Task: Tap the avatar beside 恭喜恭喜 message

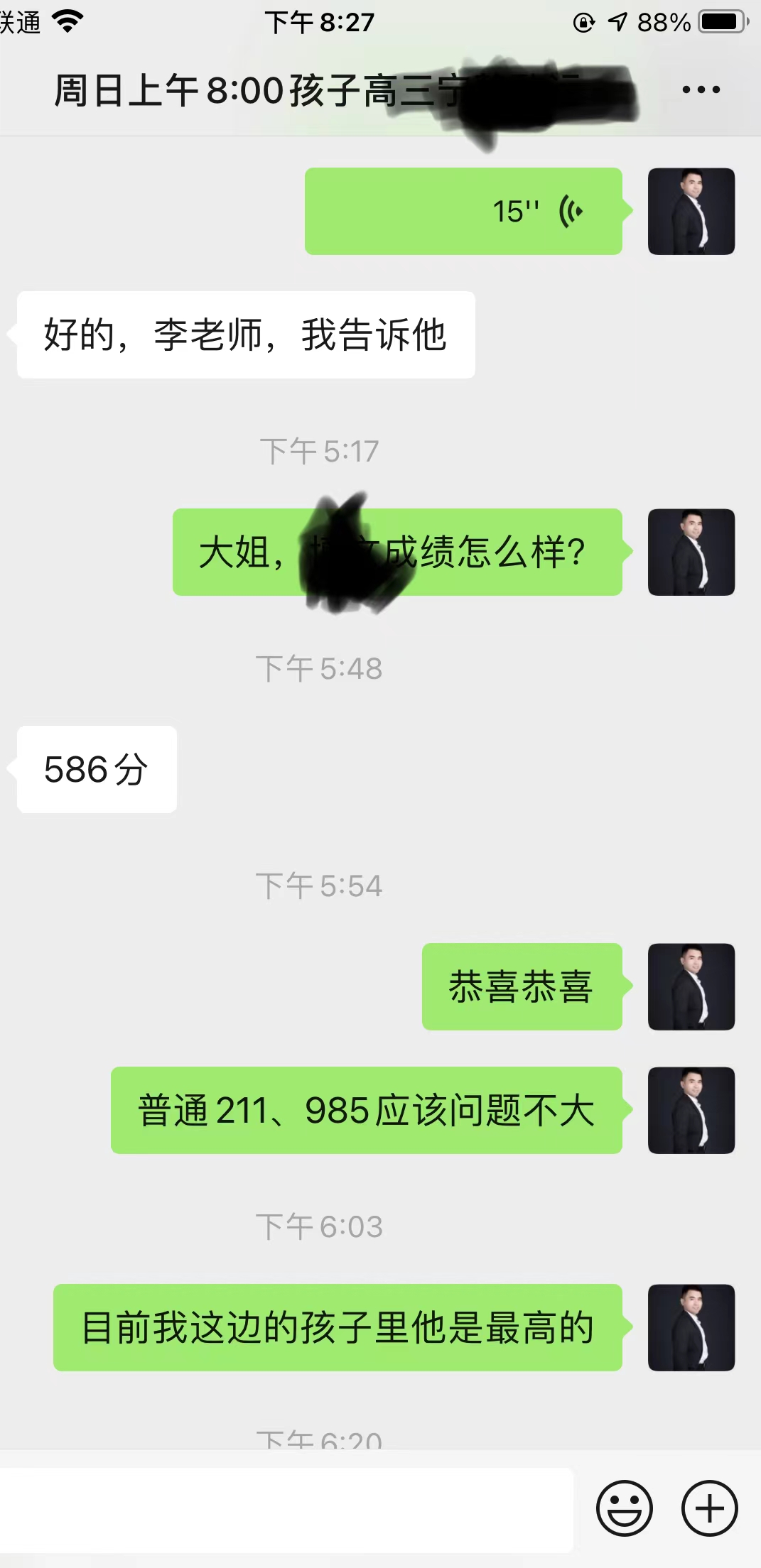Action: pos(691,986)
